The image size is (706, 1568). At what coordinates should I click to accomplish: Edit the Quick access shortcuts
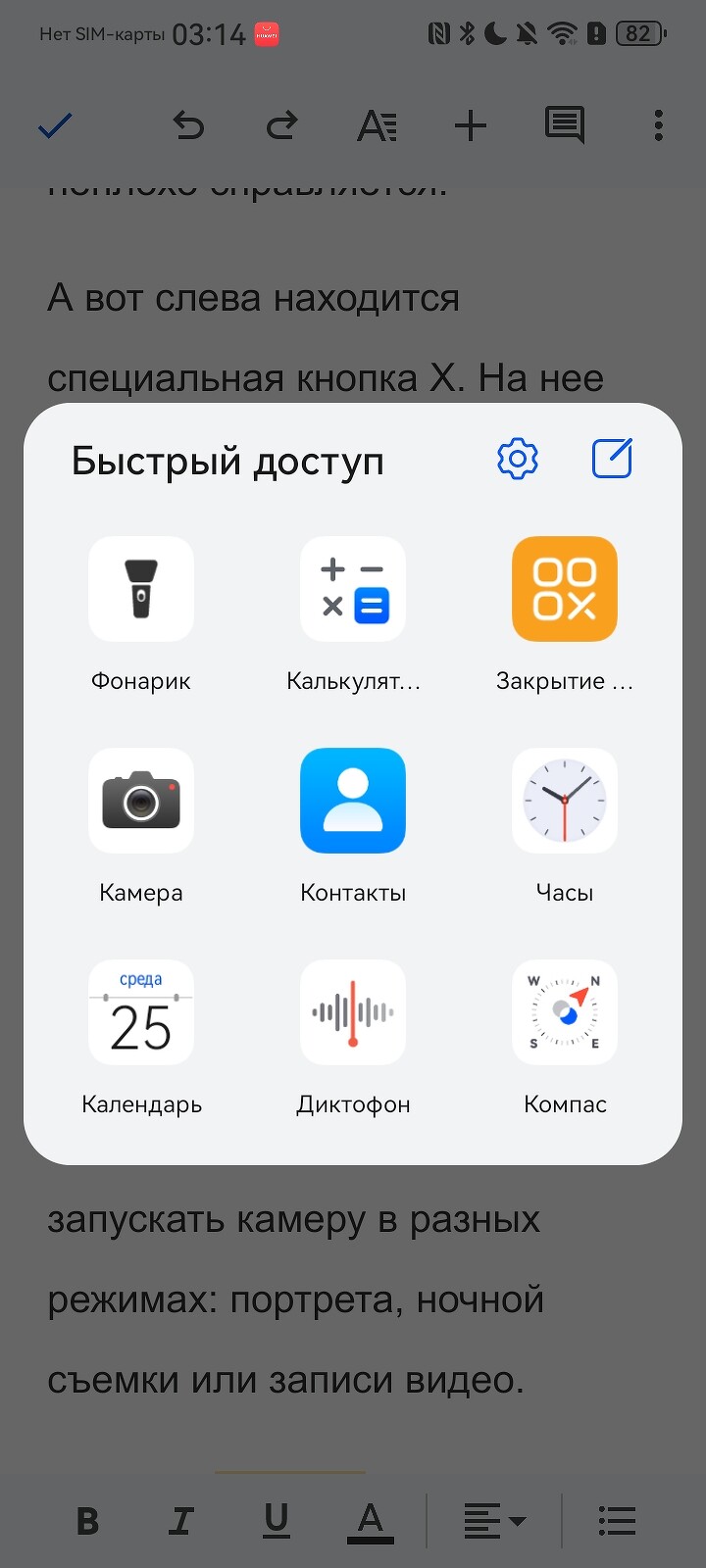coord(613,459)
